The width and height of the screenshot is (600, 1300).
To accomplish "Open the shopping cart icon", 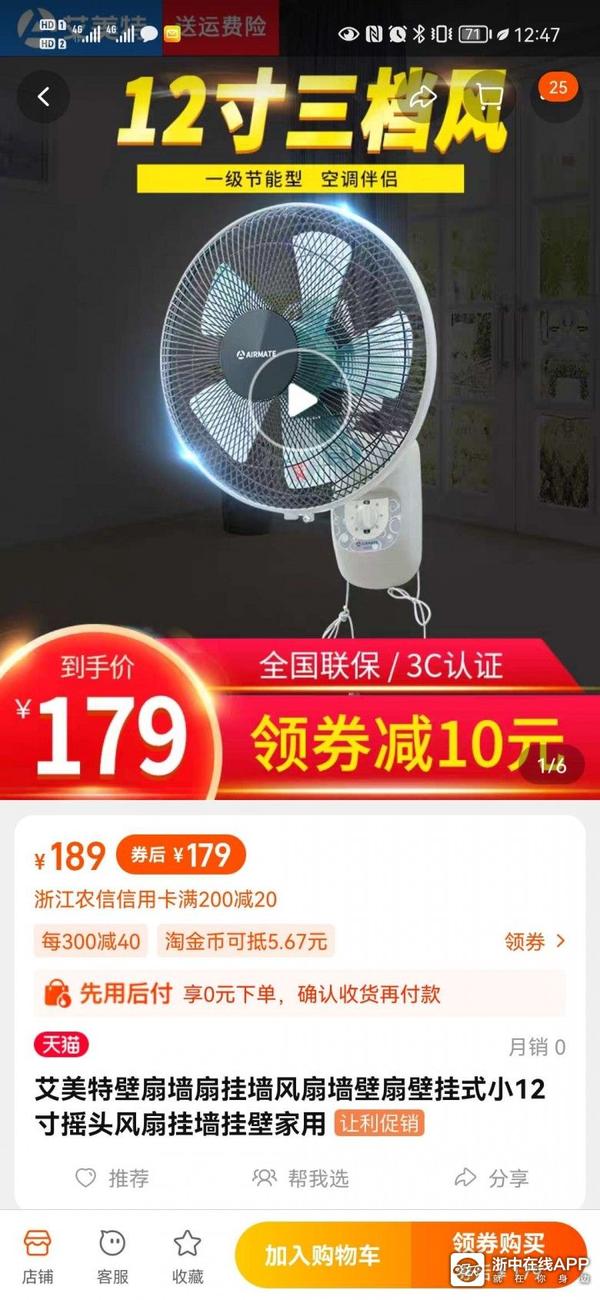I will (489, 97).
